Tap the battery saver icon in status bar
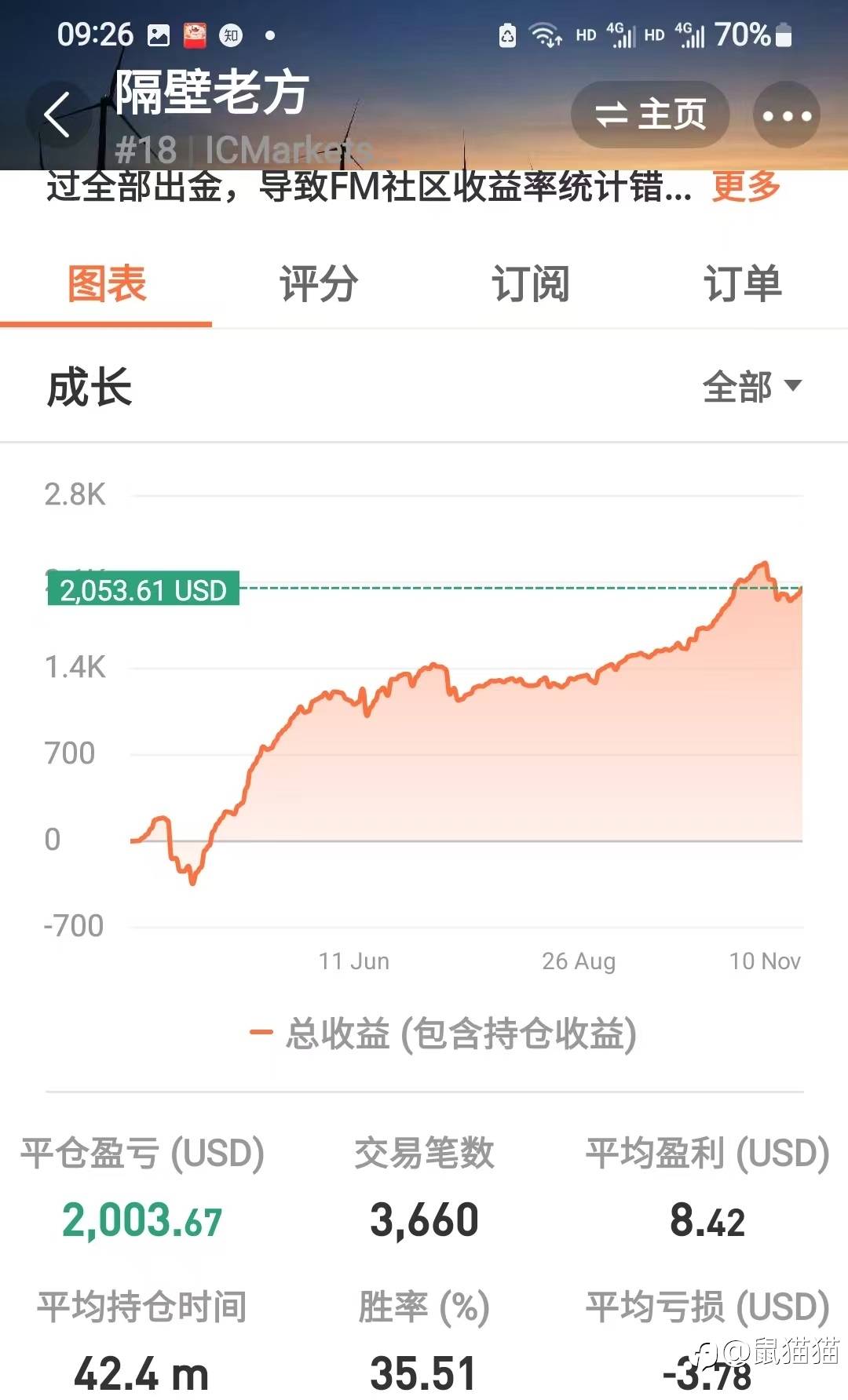848x1400 pixels. (506, 35)
